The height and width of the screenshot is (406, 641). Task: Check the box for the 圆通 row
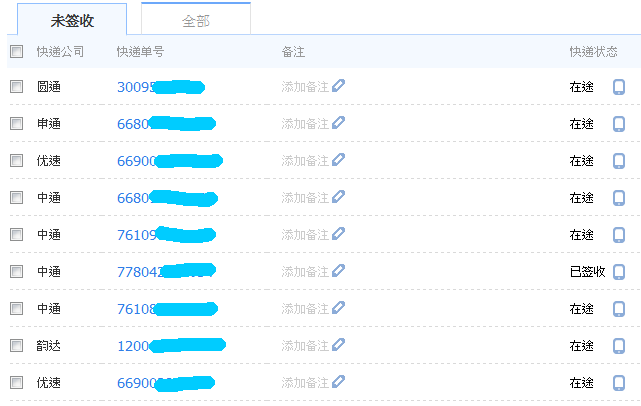(x=16, y=87)
